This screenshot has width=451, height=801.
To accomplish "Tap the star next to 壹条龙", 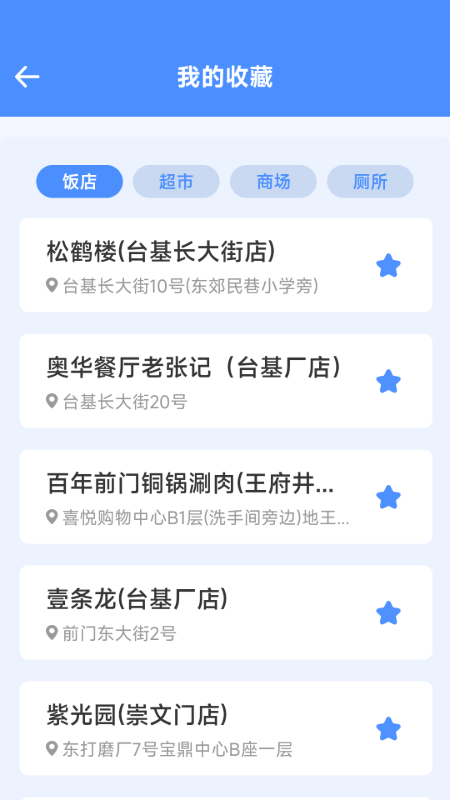I will [388, 613].
